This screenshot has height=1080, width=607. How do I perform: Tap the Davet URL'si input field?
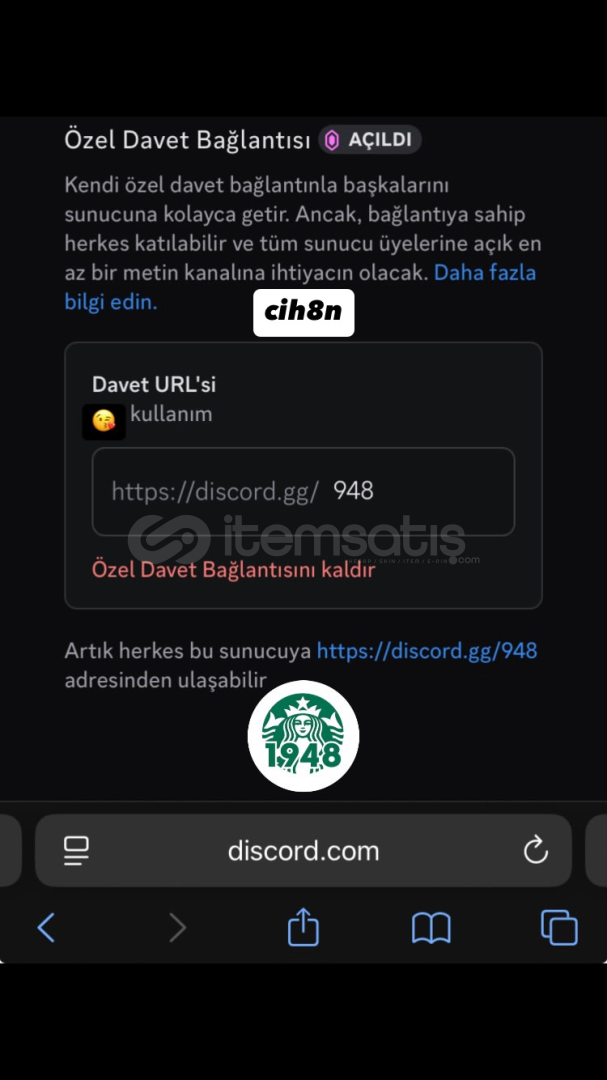303,492
